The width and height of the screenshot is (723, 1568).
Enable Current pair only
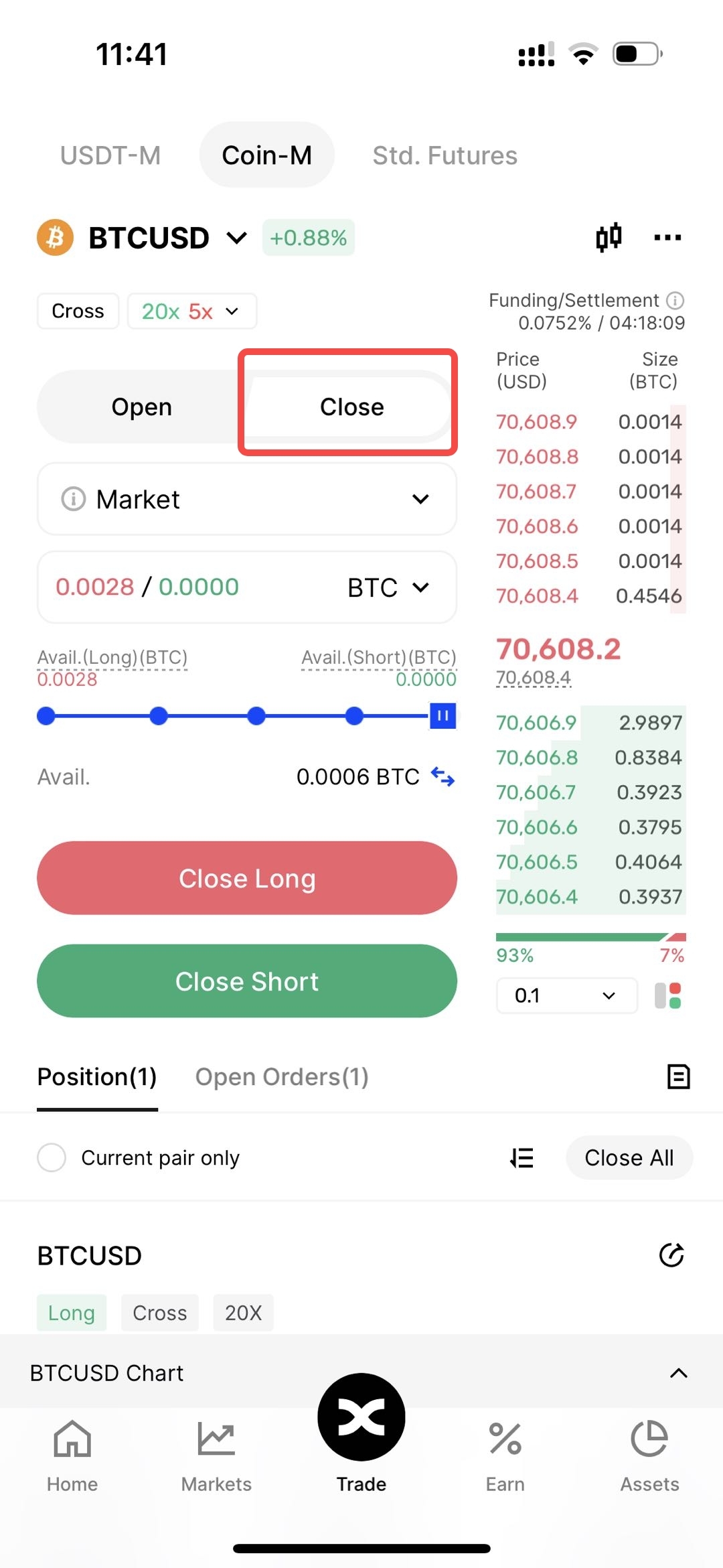click(52, 1157)
